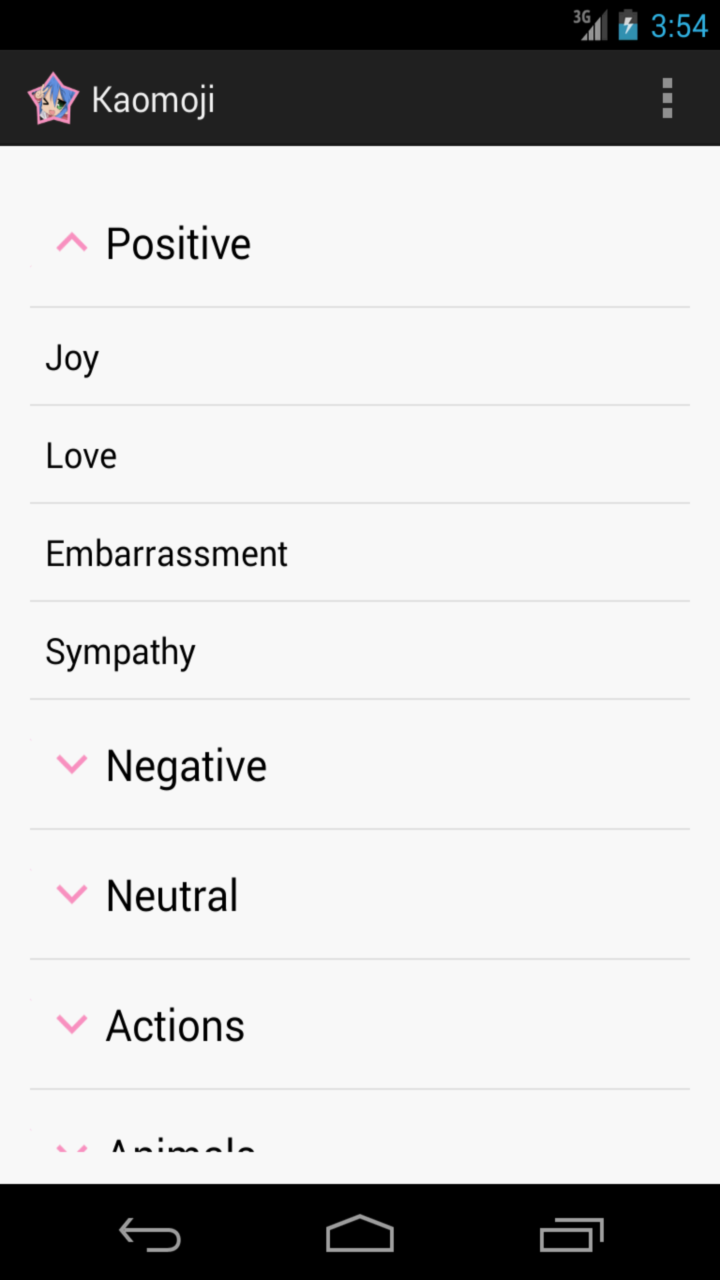Viewport: 720px width, 1280px height.
Task: Expand the Actions category
Action: (x=175, y=1024)
